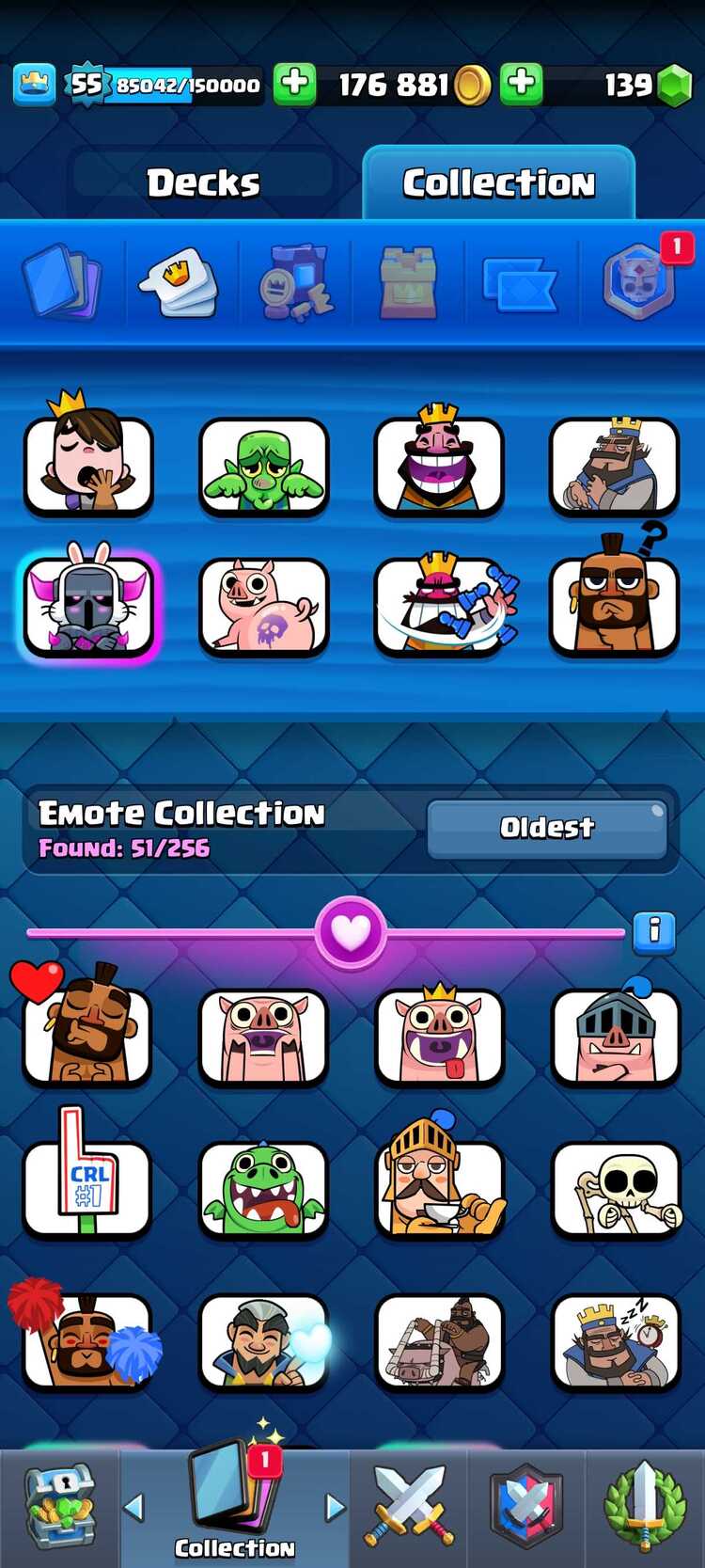Select the tea-drinking knight emote
Image resolution: width=705 pixels, height=1568 pixels.
point(440,1187)
